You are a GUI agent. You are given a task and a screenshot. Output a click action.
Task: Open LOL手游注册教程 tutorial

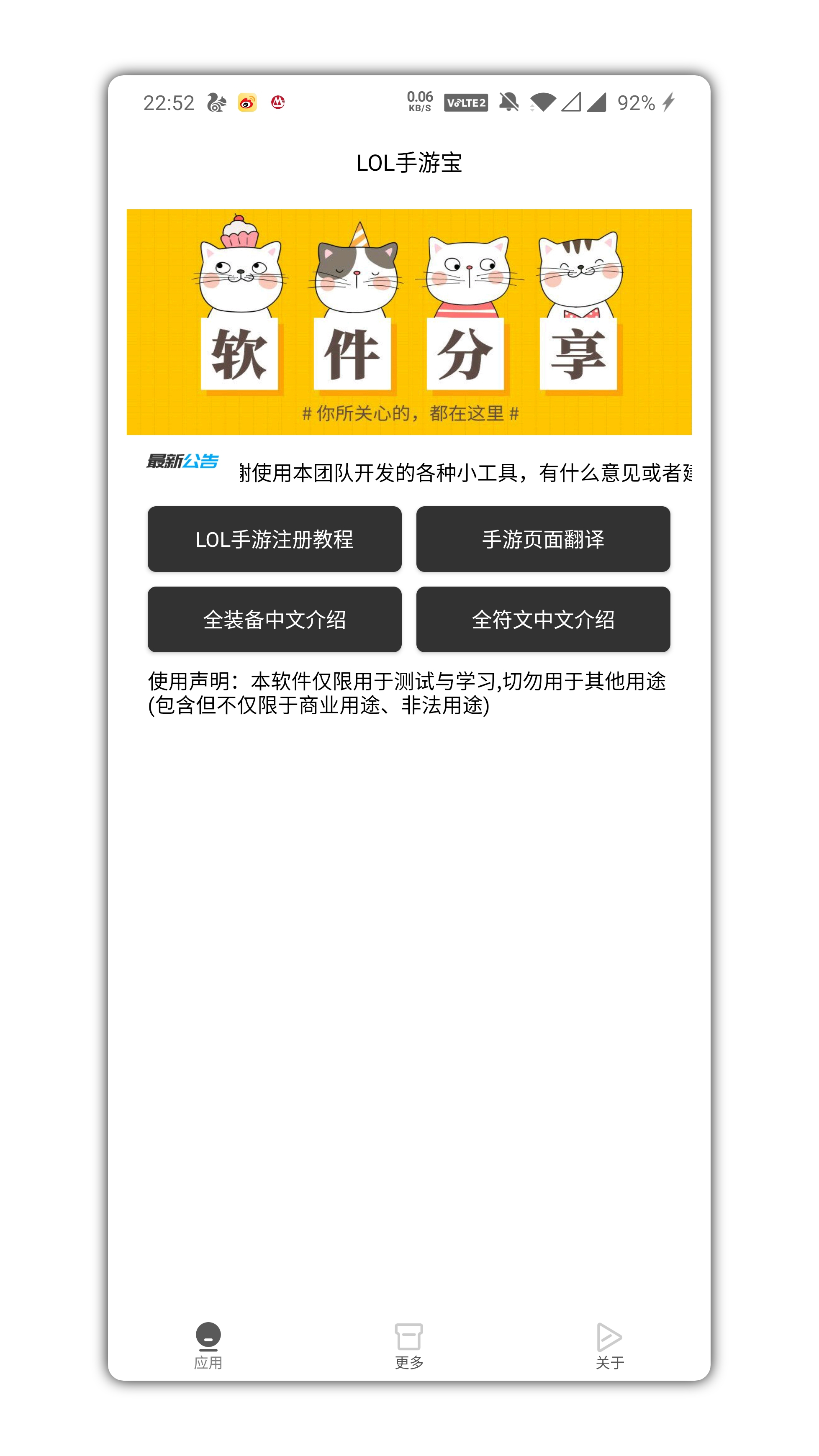tap(274, 538)
